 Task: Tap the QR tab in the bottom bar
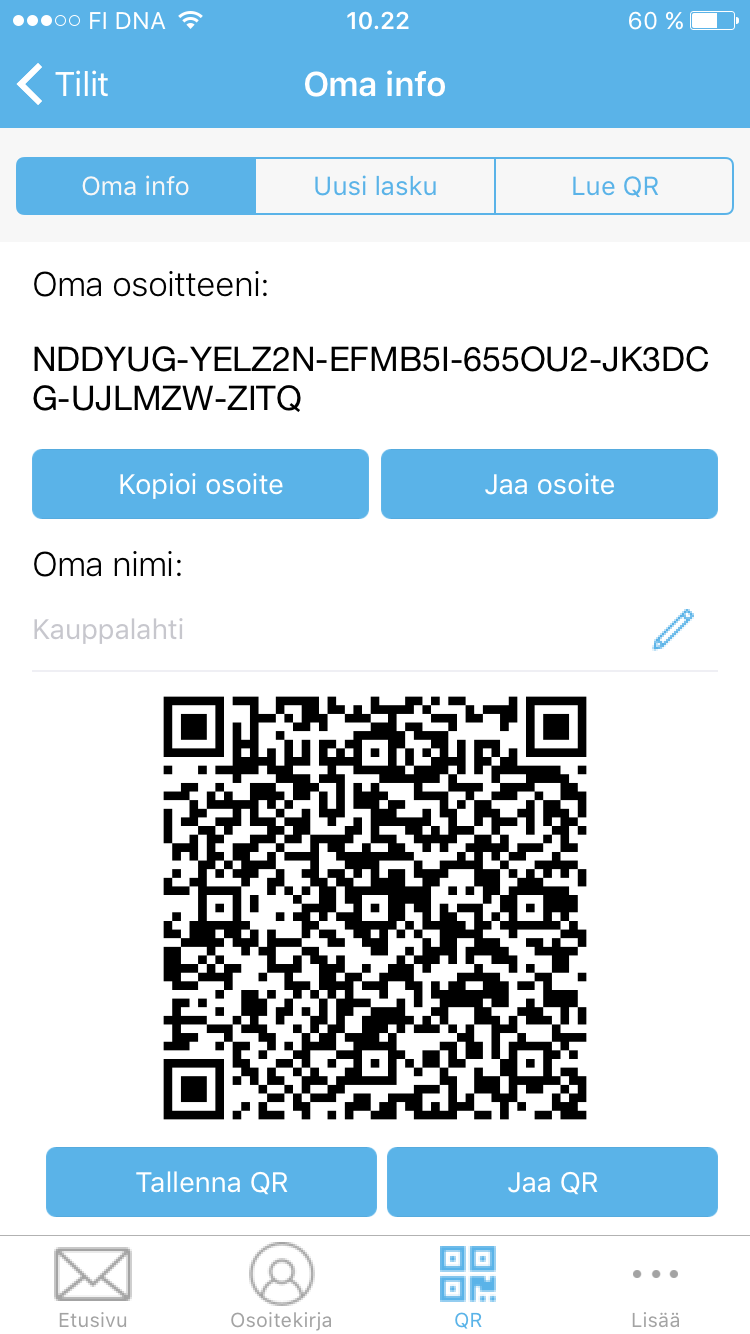point(468,1286)
